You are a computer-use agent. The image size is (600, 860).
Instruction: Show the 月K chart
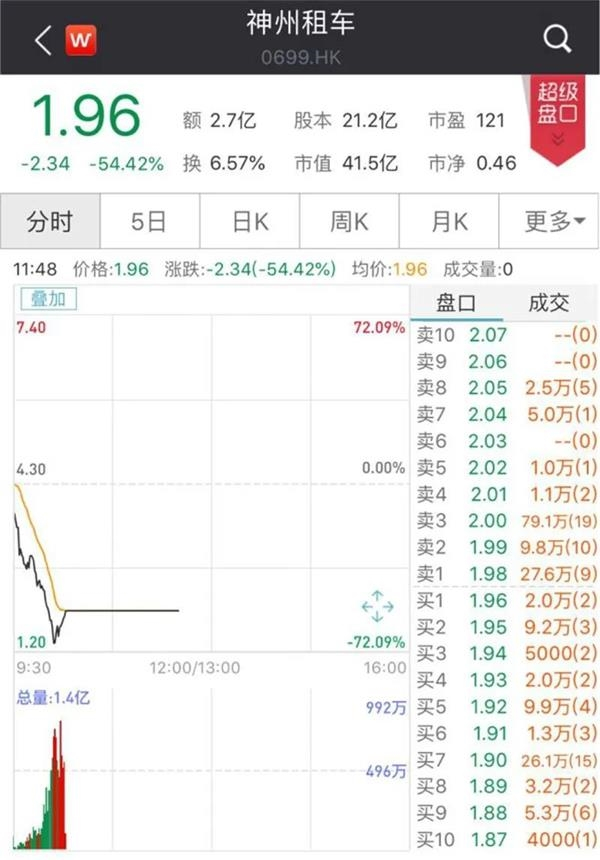pos(448,221)
